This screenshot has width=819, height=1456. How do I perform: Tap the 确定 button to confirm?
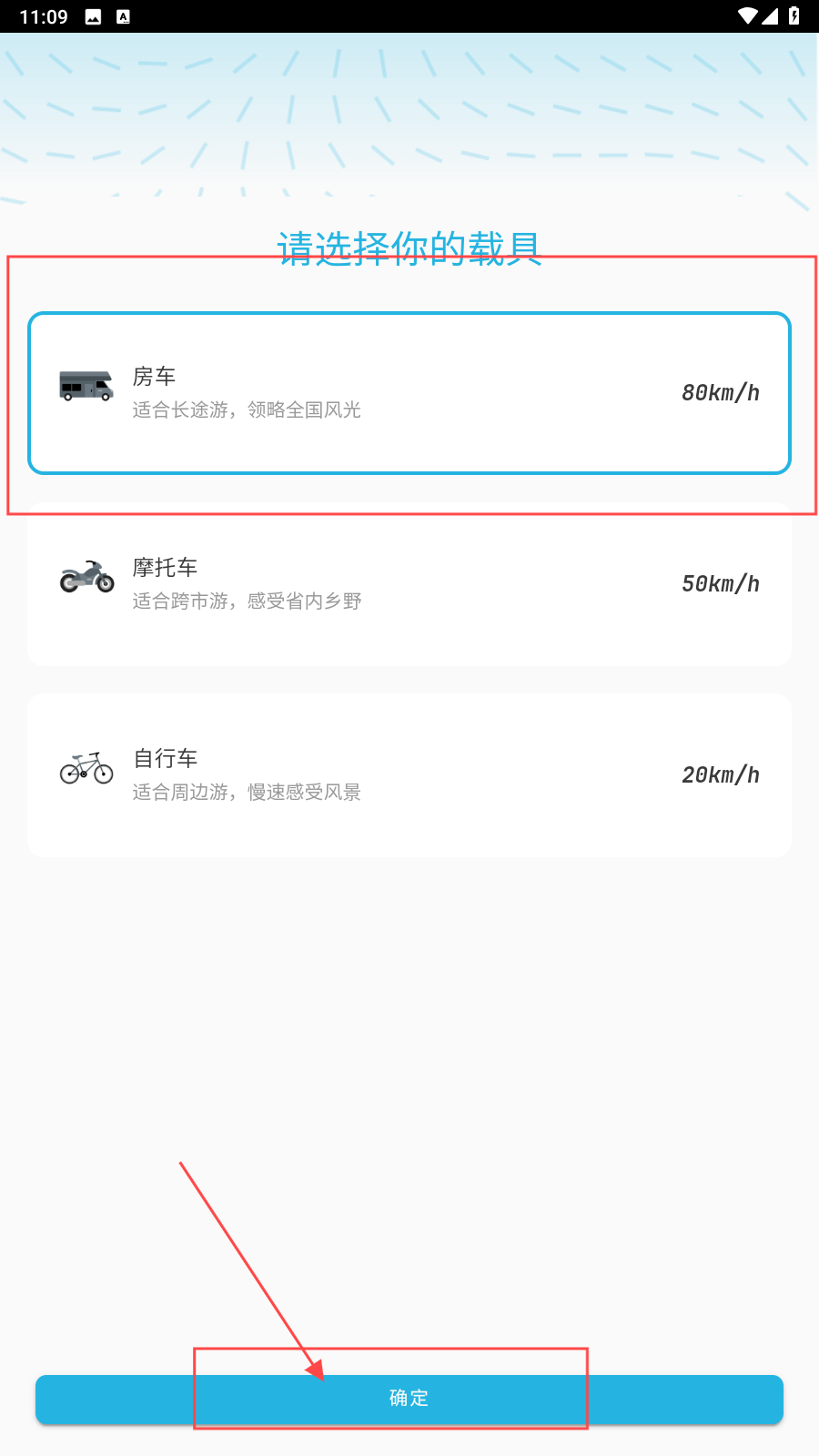coord(409,1399)
